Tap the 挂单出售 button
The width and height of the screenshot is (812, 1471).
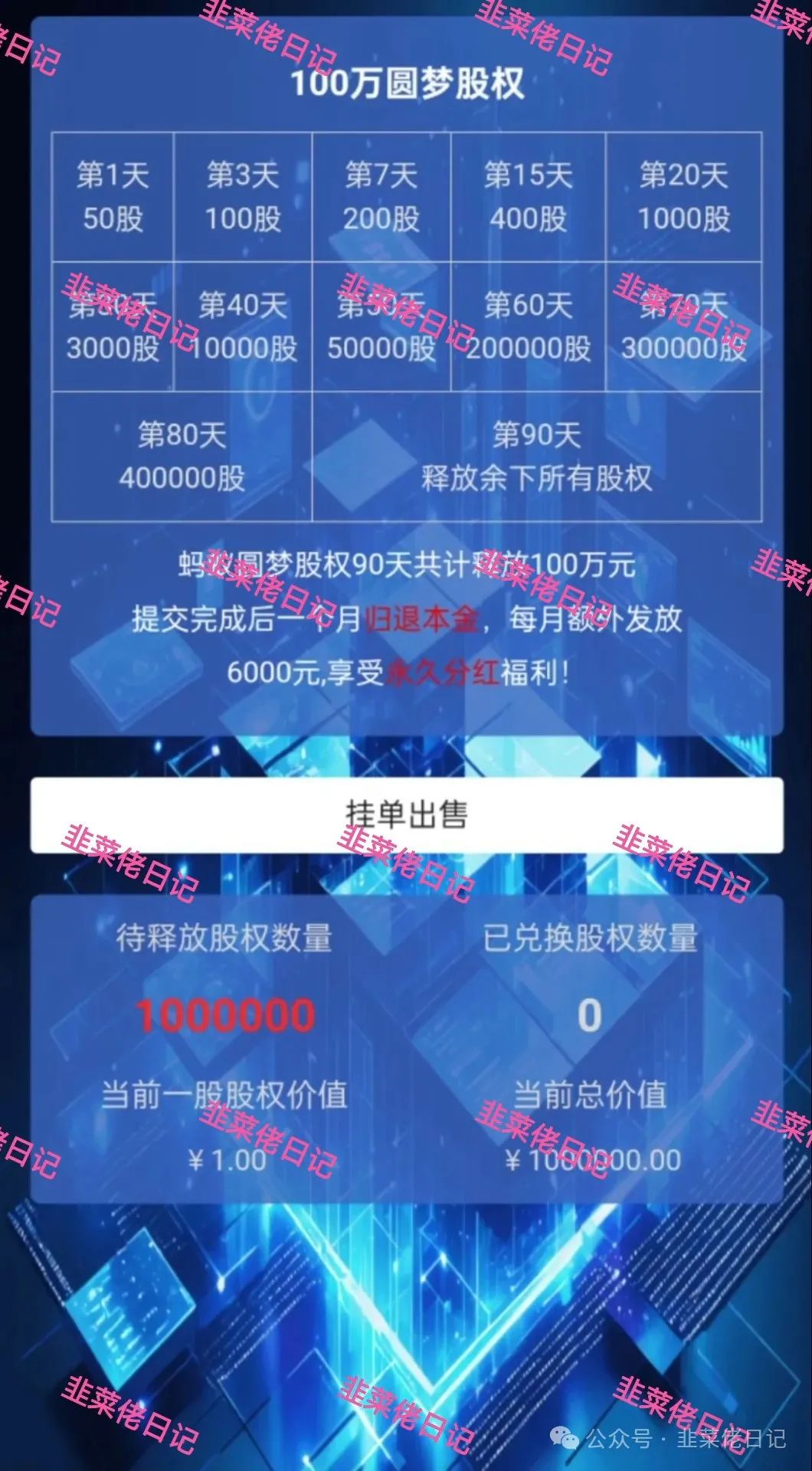pyautogui.click(x=406, y=814)
